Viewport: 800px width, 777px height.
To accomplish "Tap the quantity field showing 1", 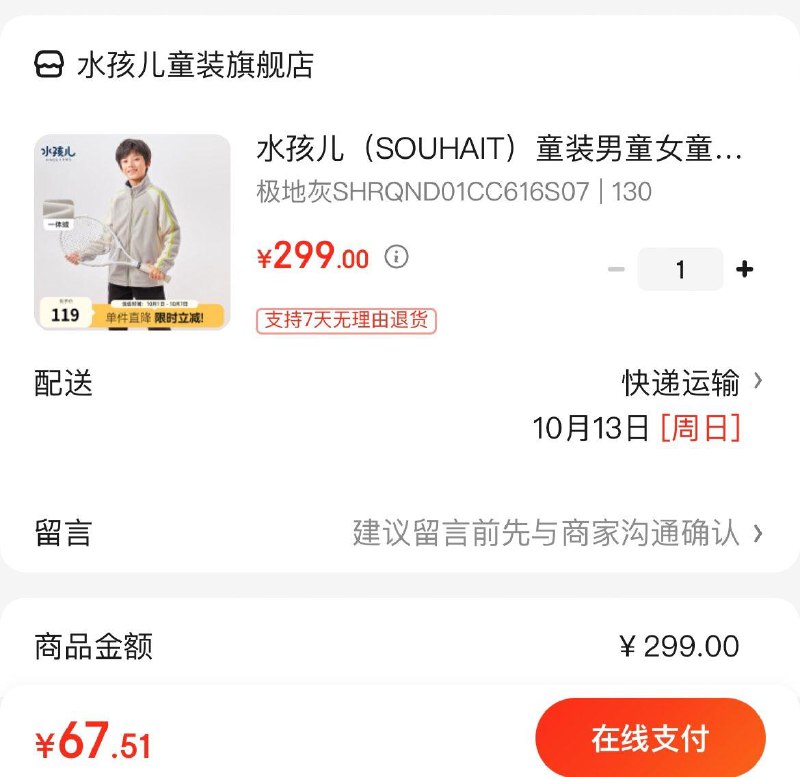I will (x=680, y=269).
